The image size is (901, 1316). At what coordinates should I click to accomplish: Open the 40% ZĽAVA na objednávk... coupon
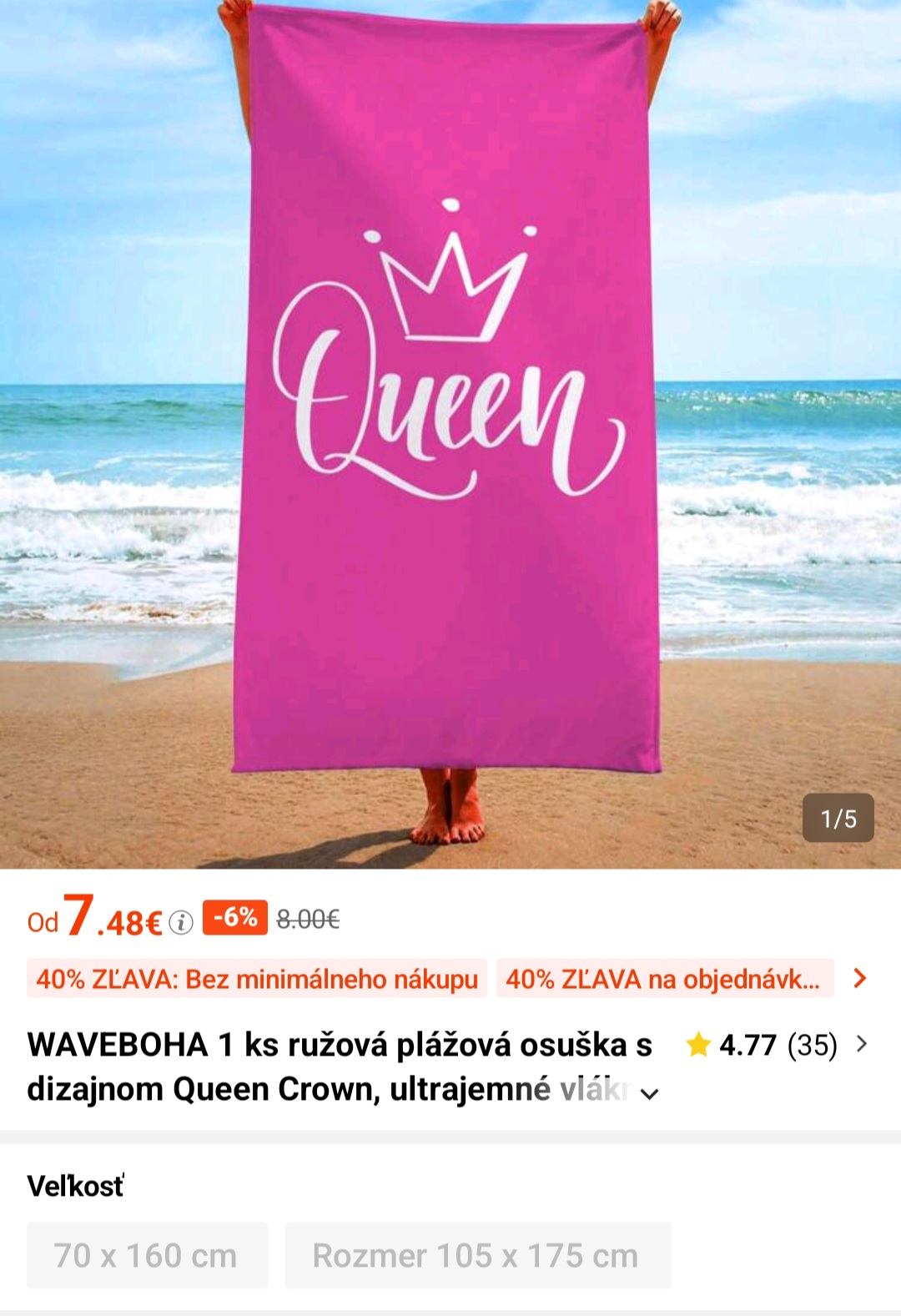[x=664, y=979]
